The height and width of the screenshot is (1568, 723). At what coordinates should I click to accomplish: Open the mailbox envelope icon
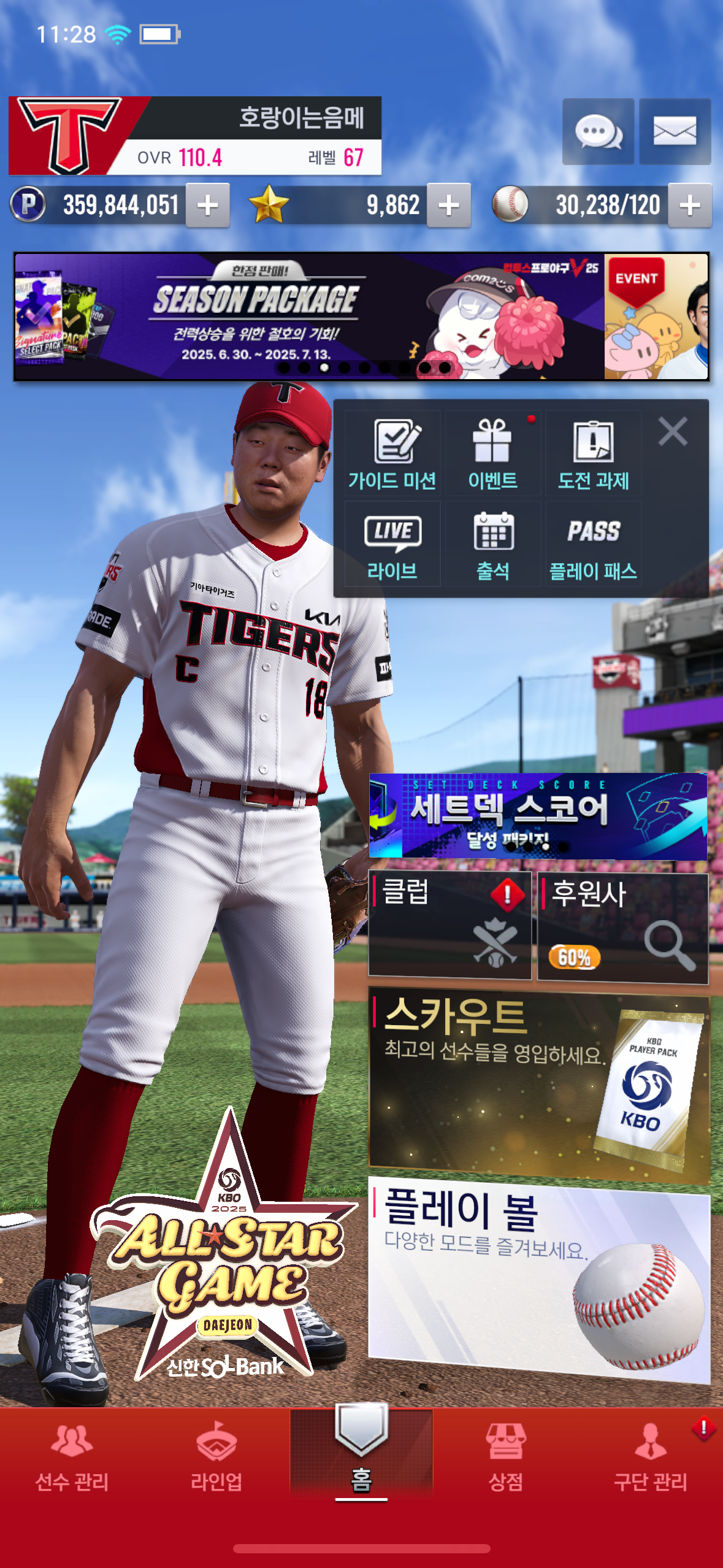(x=675, y=131)
